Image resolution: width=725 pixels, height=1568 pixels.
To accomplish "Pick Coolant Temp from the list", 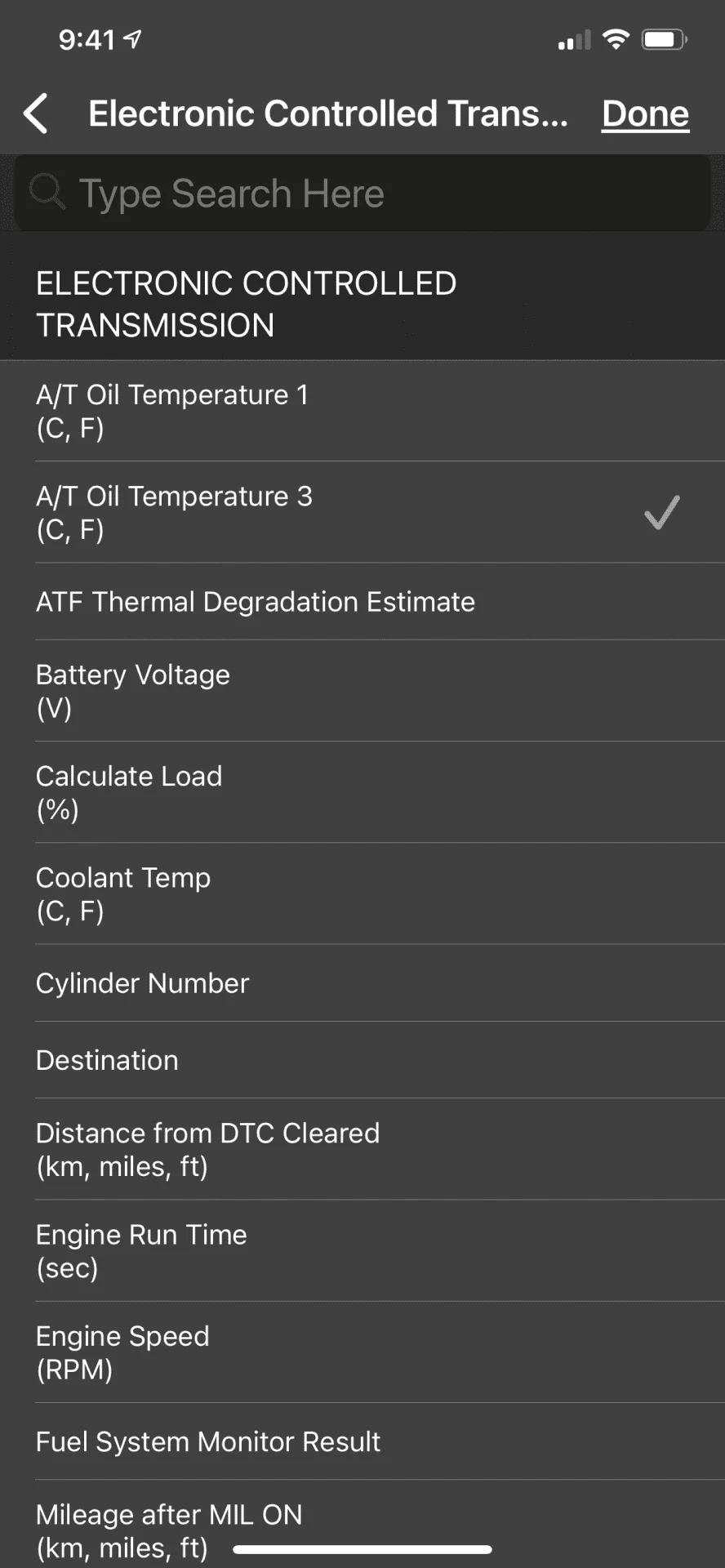I will pyautogui.click(x=362, y=893).
